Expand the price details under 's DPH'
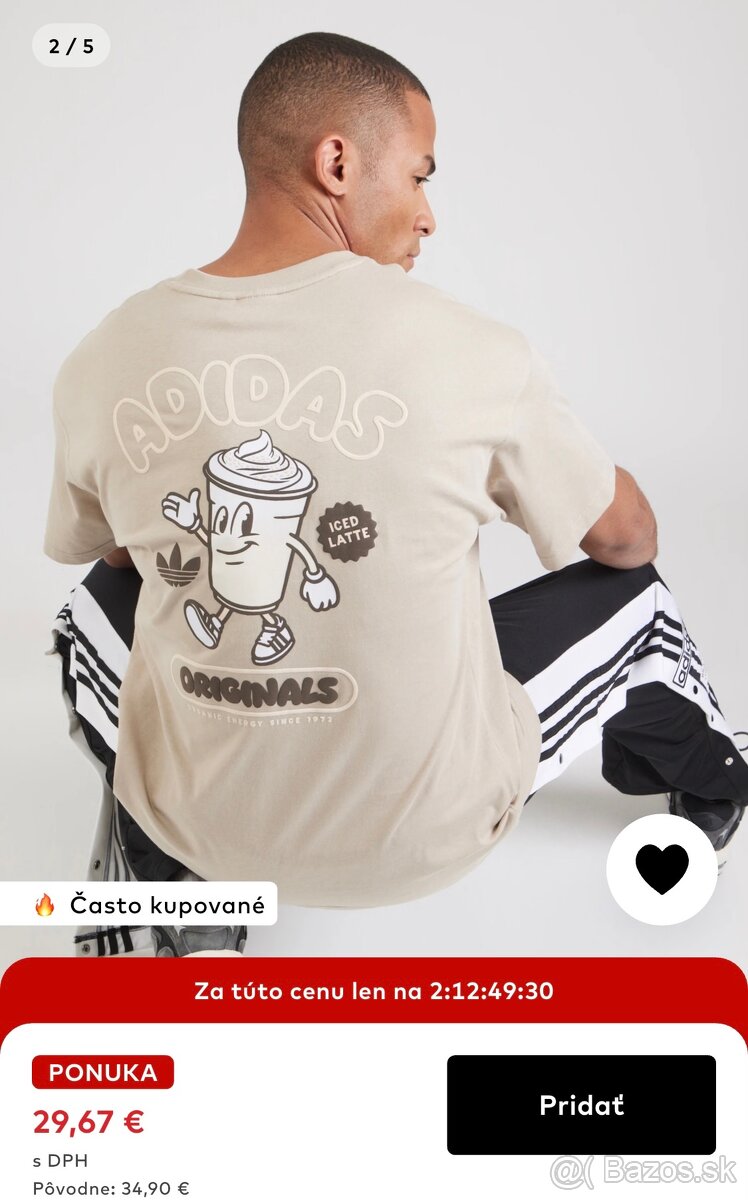This screenshot has height=1200, width=748. [x=62, y=1161]
